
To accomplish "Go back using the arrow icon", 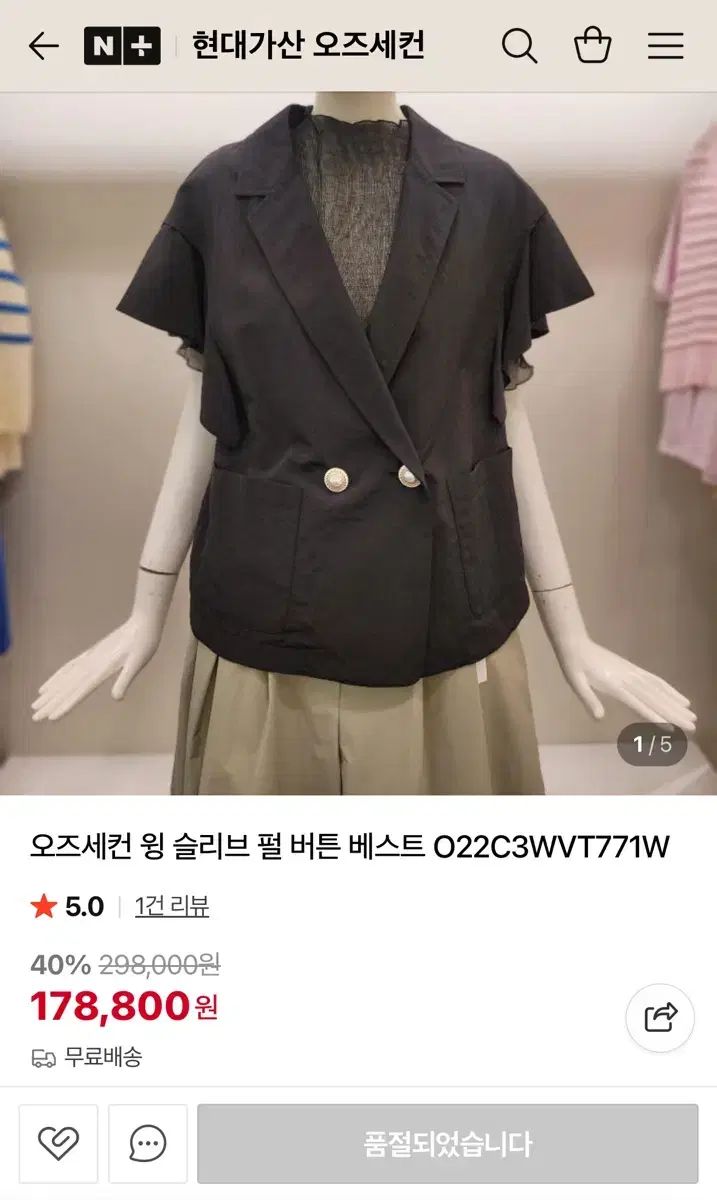I will (x=44, y=46).
